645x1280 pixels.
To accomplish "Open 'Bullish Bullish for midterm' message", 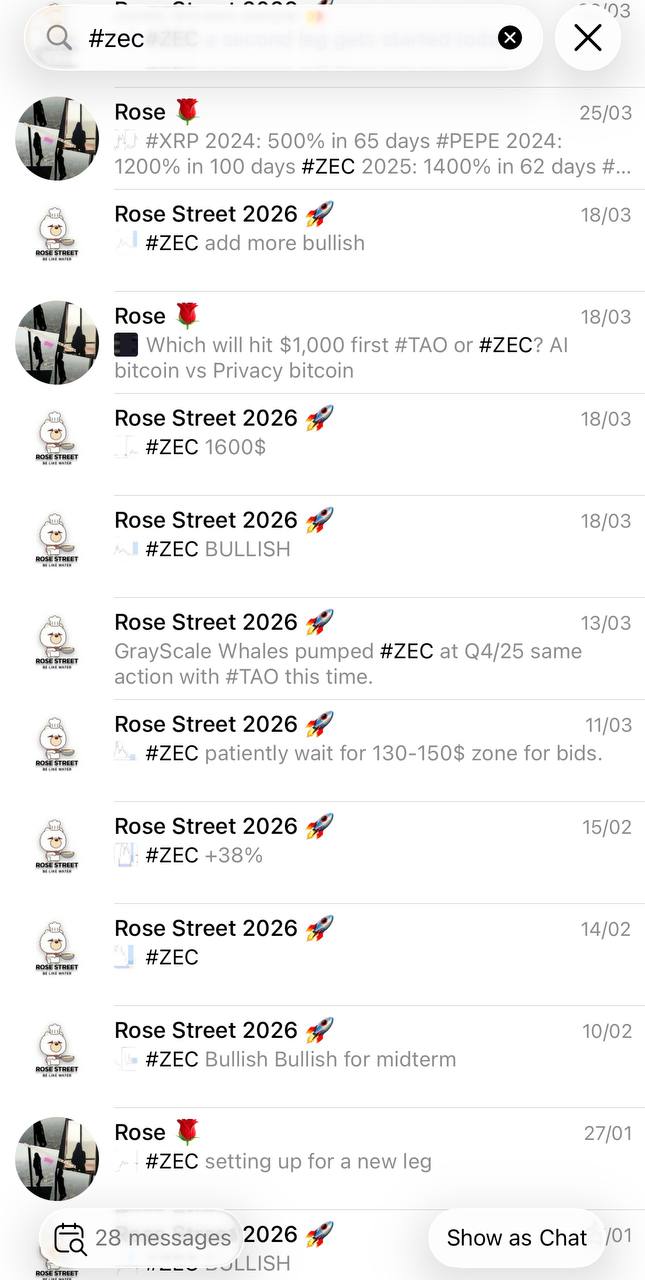I will [x=370, y=1058].
